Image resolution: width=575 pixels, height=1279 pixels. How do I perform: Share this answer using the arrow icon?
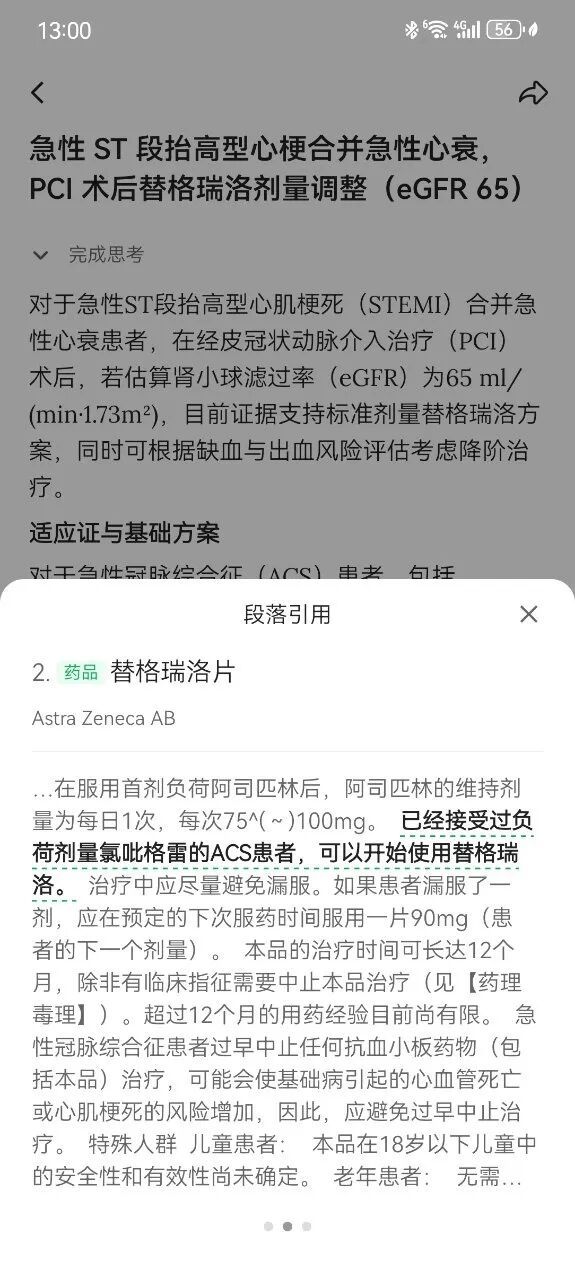(533, 93)
